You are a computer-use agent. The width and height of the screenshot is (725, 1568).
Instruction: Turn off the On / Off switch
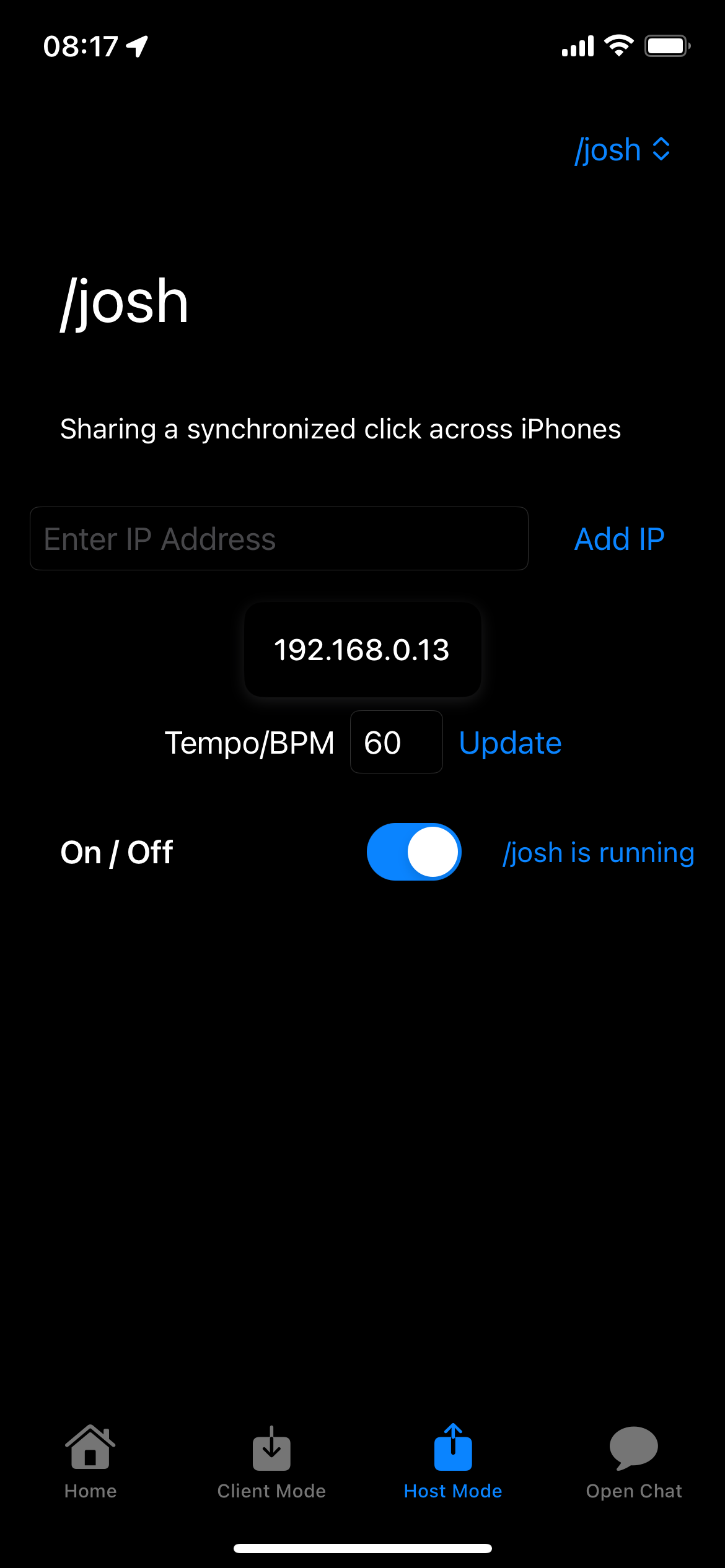coord(414,852)
